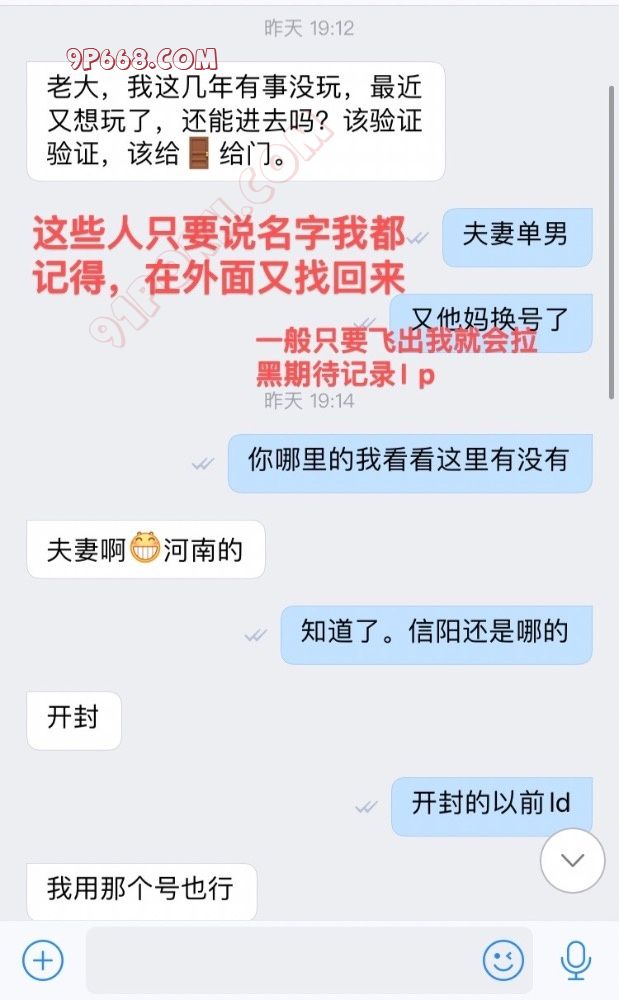Open the attachment plus button
619x1000 pixels.
click(x=42, y=961)
